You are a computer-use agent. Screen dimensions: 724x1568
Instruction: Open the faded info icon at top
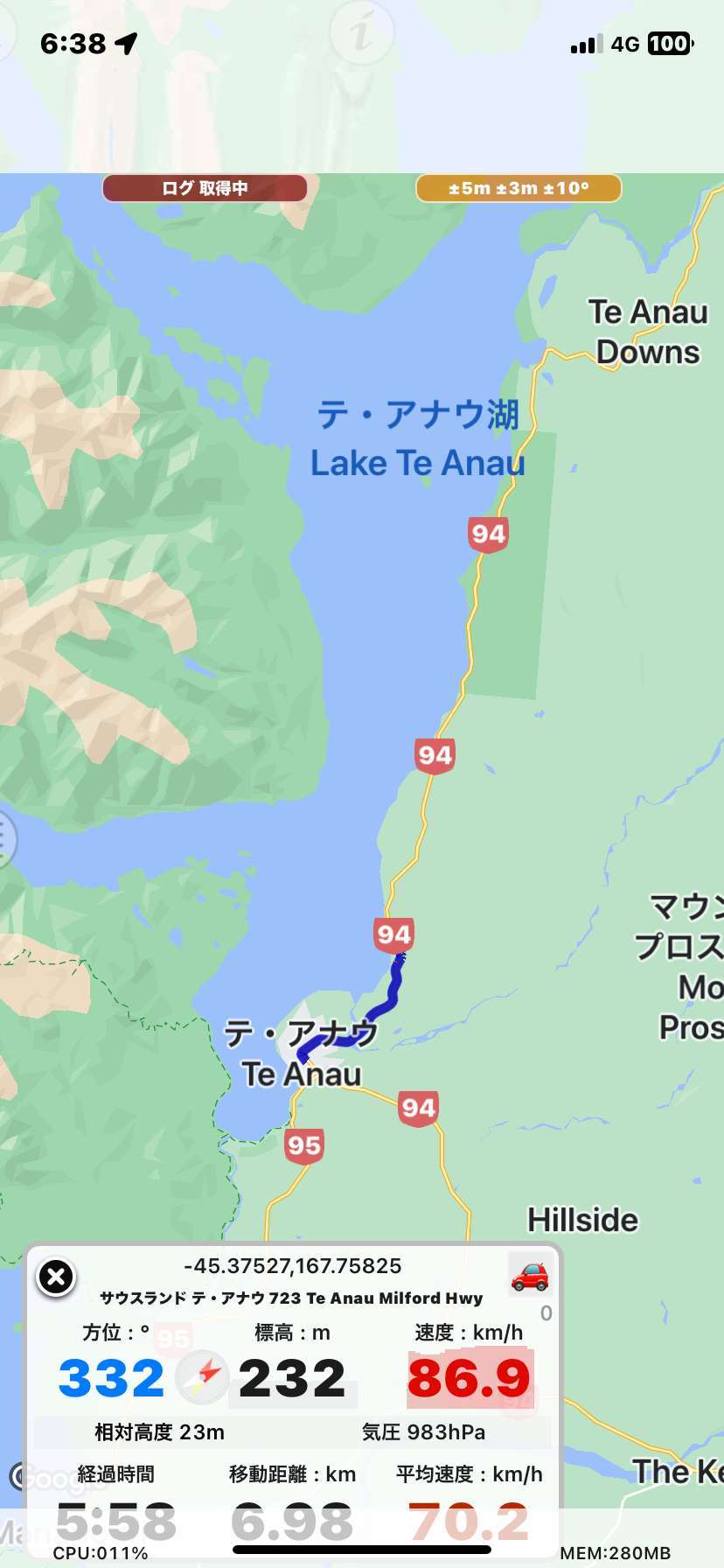362,33
